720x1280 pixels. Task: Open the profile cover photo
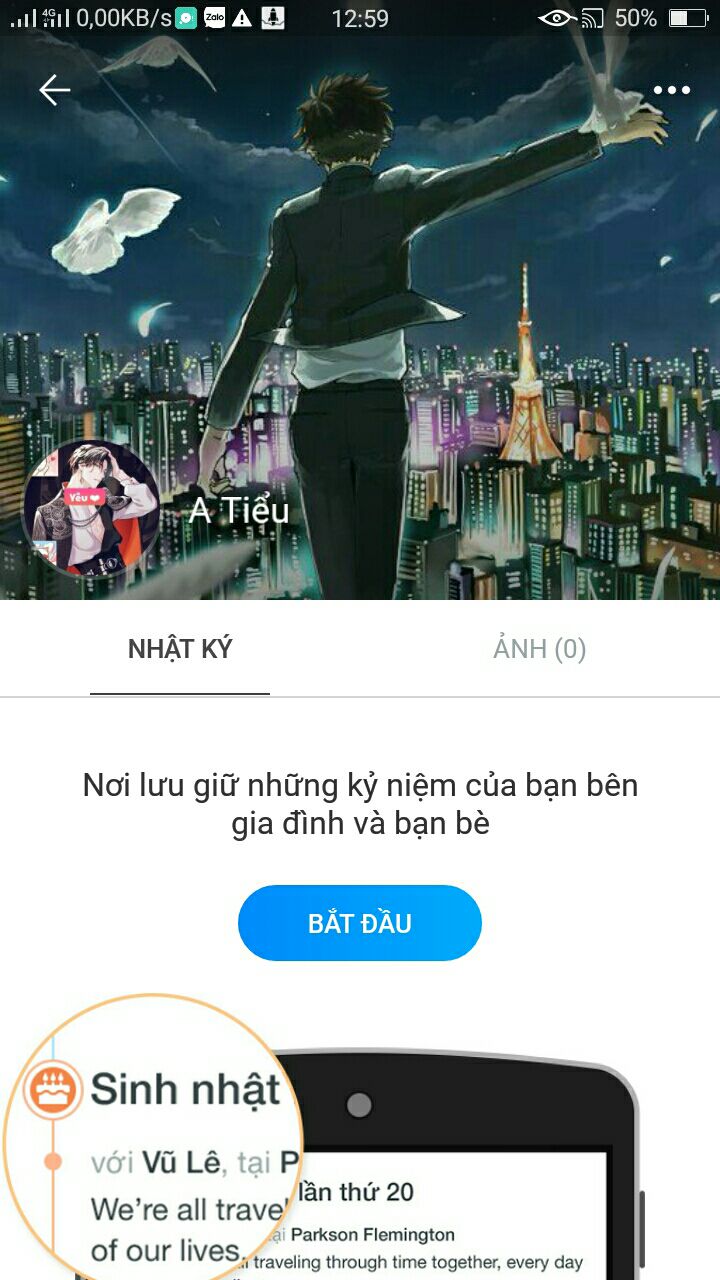click(x=360, y=300)
